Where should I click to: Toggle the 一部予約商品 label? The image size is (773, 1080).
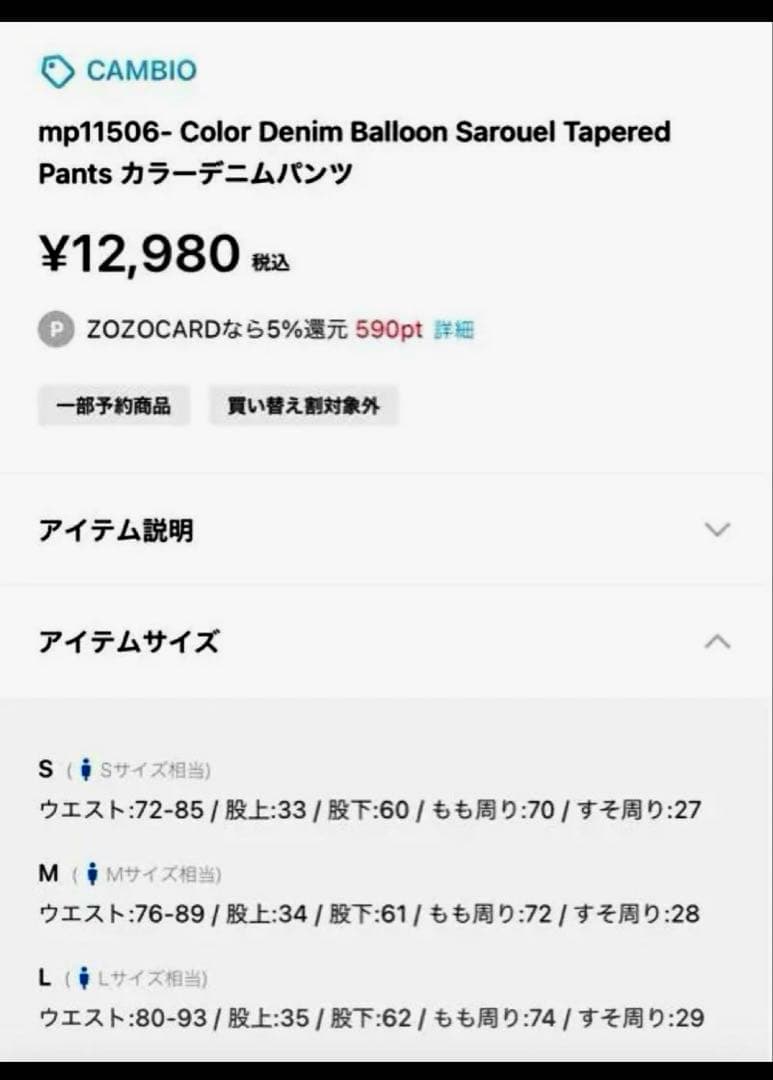[113, 405]
